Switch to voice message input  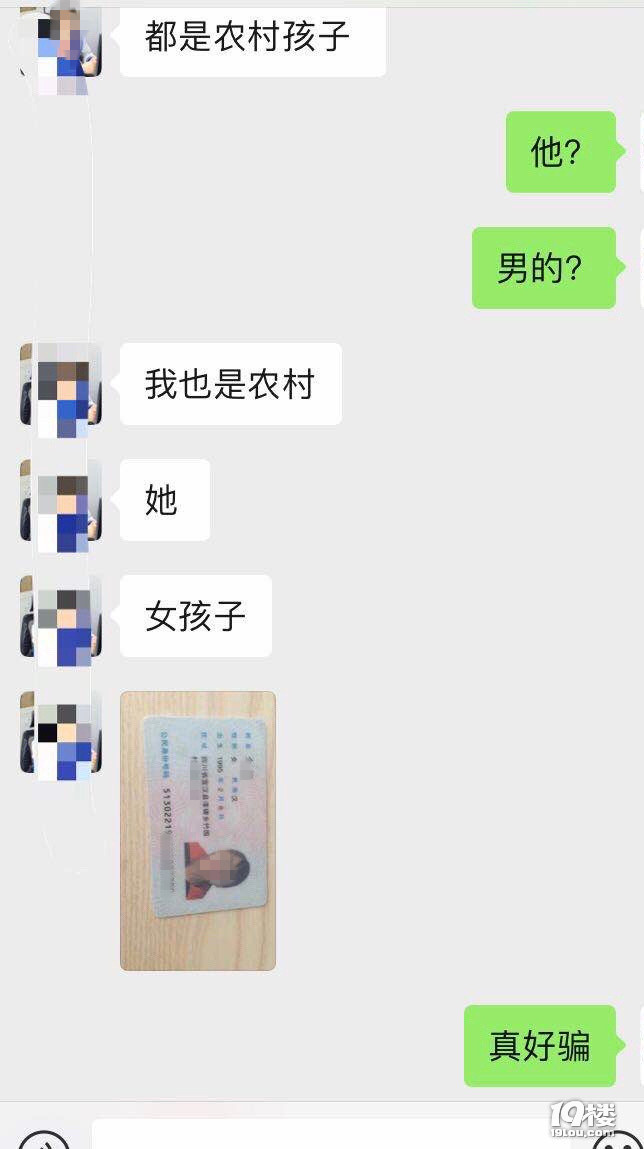(44, 1140)
